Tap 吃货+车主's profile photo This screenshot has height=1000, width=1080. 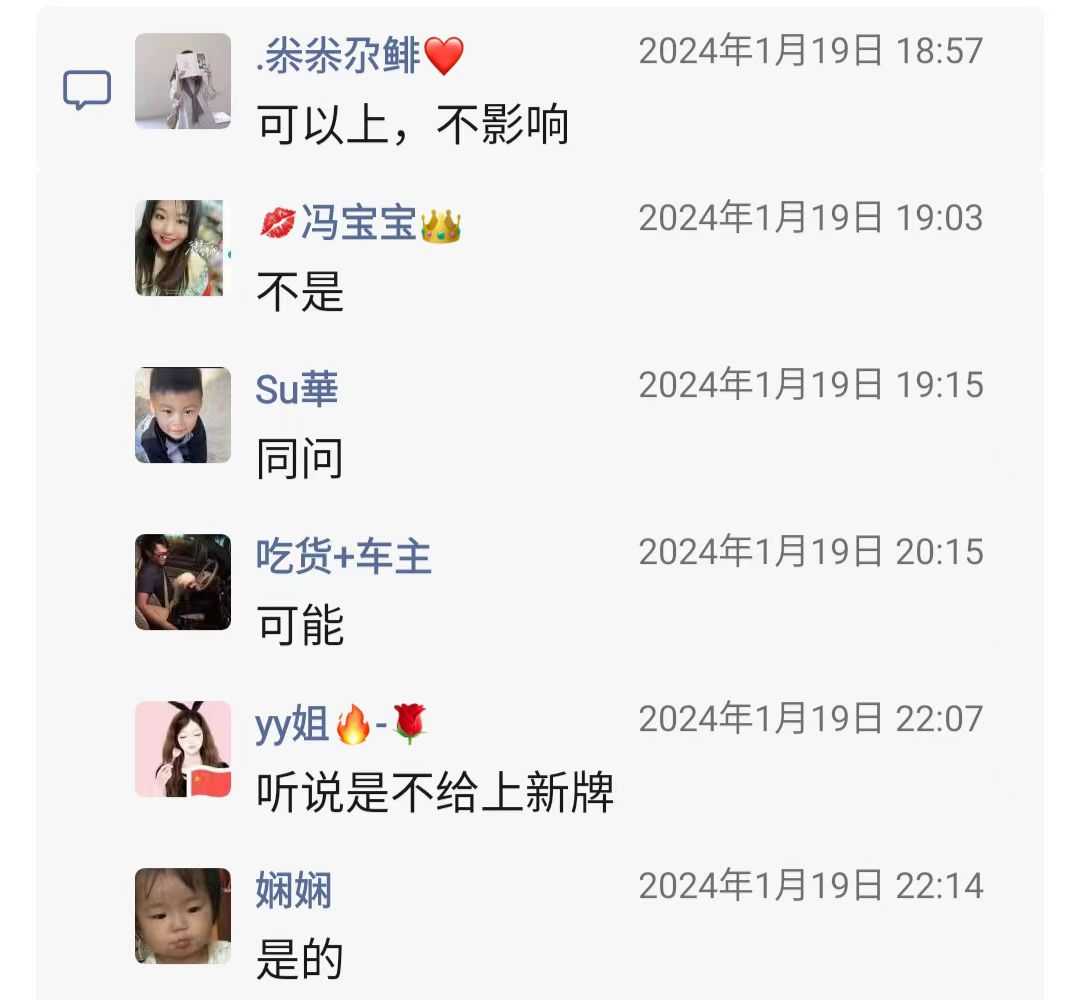pos(183,582)
